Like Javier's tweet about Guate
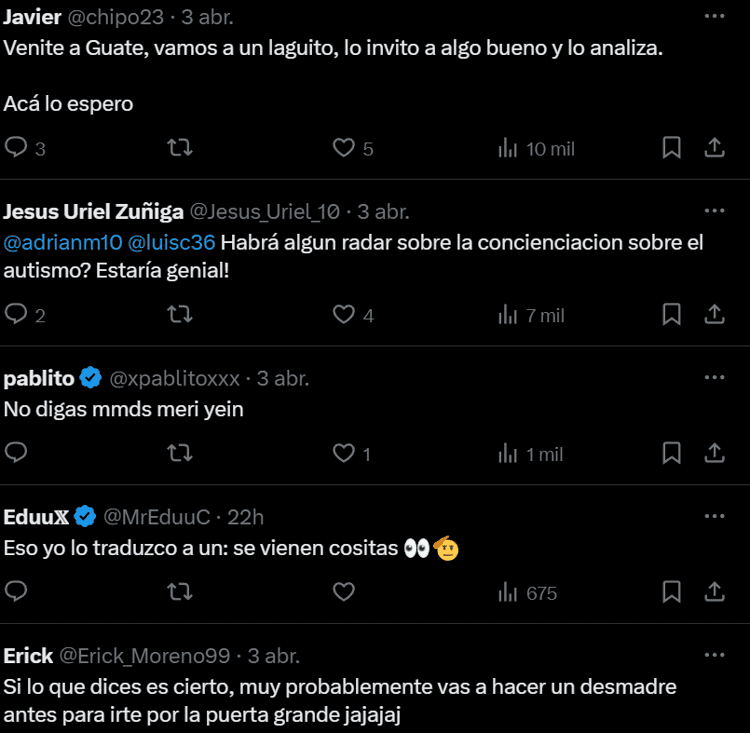 [344, 148]
